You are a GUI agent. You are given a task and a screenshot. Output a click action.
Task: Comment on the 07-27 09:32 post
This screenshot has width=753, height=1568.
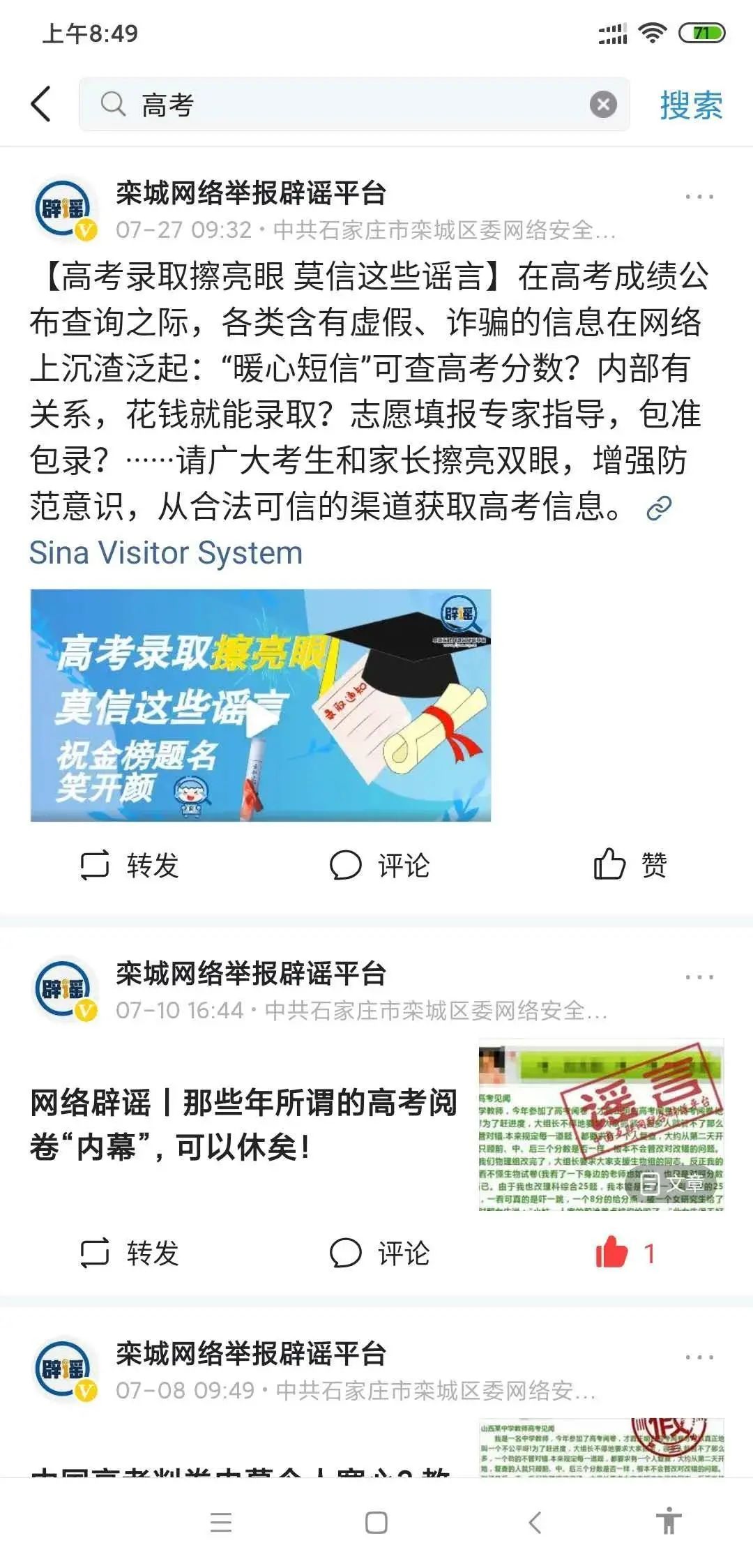(x=379, y=865)
